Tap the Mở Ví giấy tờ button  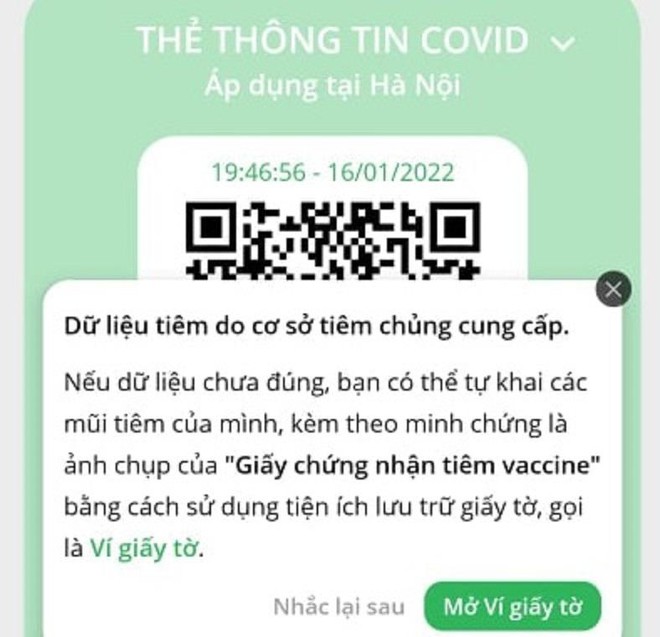(x=512, y=605)
